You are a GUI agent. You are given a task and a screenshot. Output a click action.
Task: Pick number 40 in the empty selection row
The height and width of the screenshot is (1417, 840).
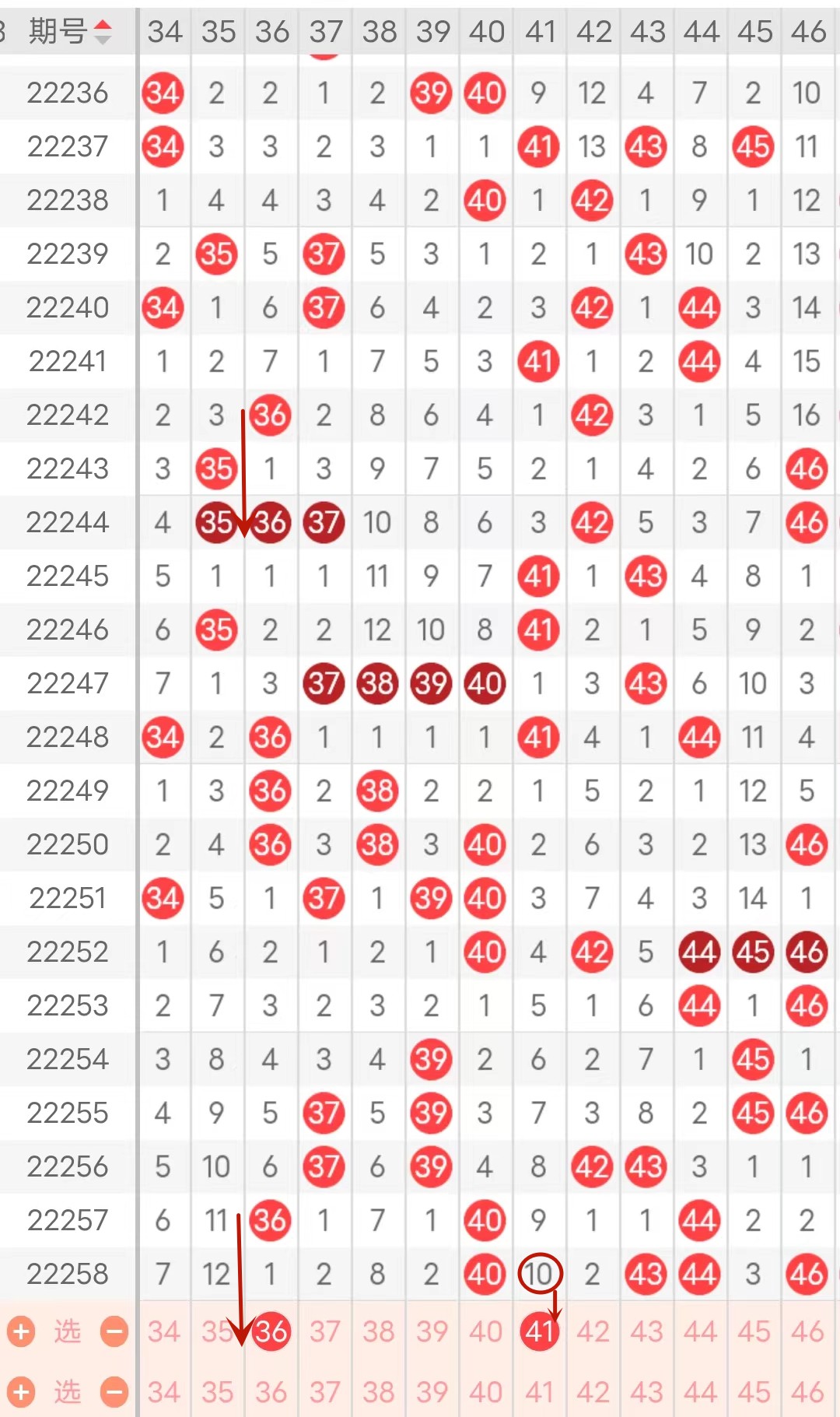(485, 1391)
